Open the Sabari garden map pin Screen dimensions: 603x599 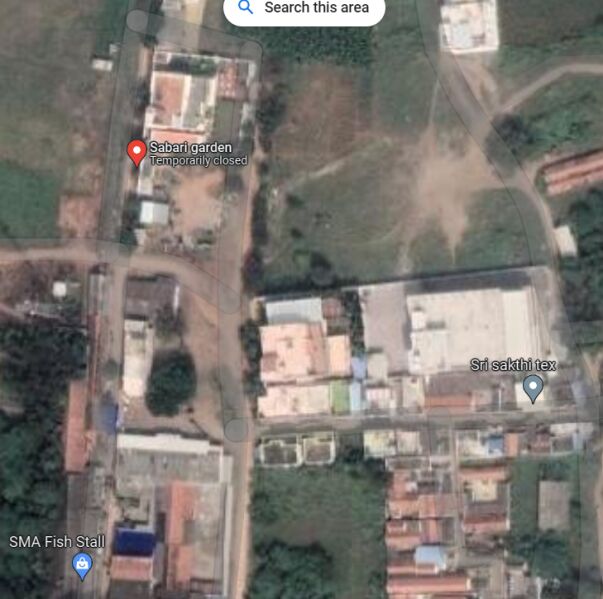[x=137, y=153]
